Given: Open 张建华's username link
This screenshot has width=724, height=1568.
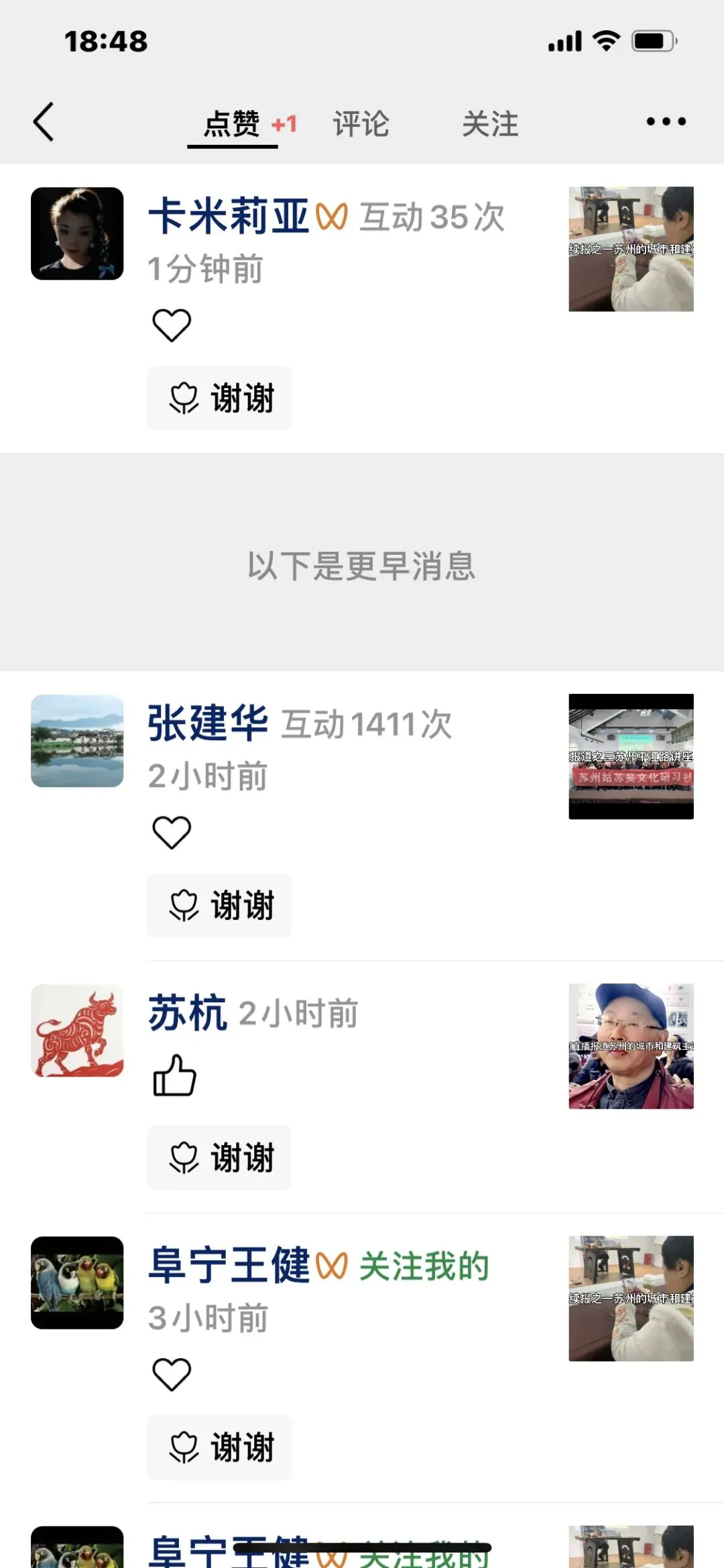Looking at the screenshot, I should (208, 723).
